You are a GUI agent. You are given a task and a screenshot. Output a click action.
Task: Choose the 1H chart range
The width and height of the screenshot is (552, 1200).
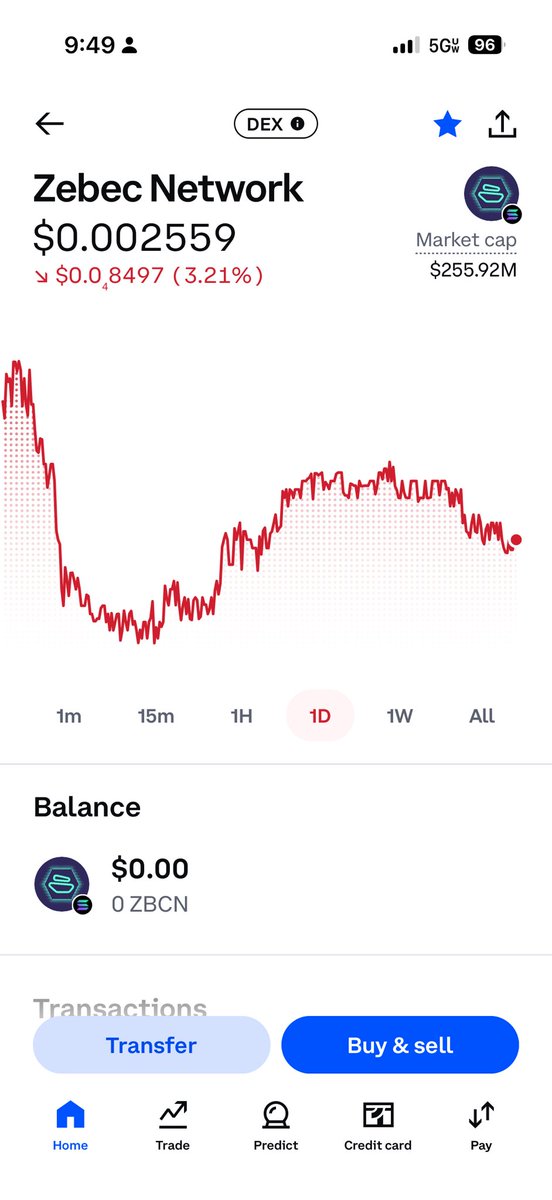click(x=241, y=716)
